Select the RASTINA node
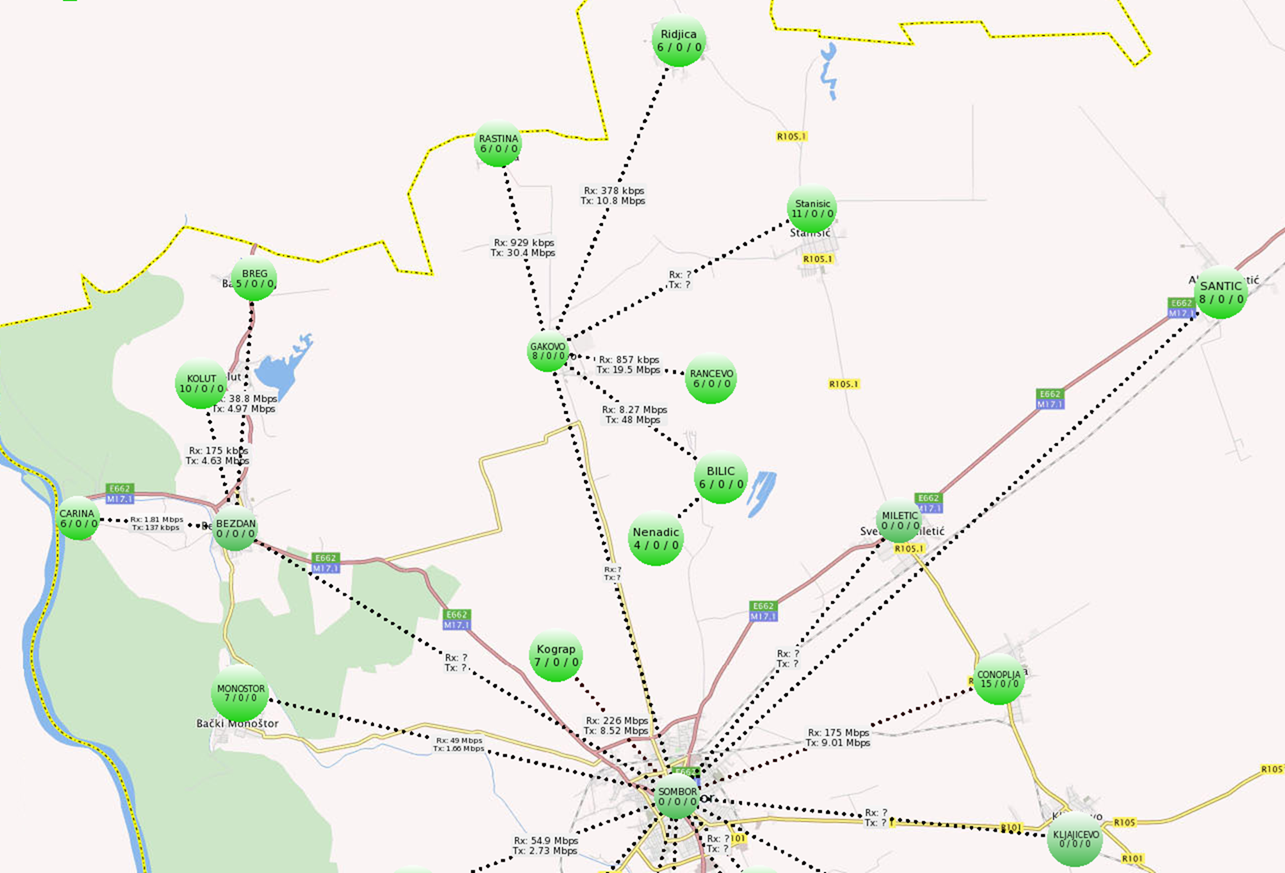The width and height of the screenshot is (1285, 873). pos(498,144)
